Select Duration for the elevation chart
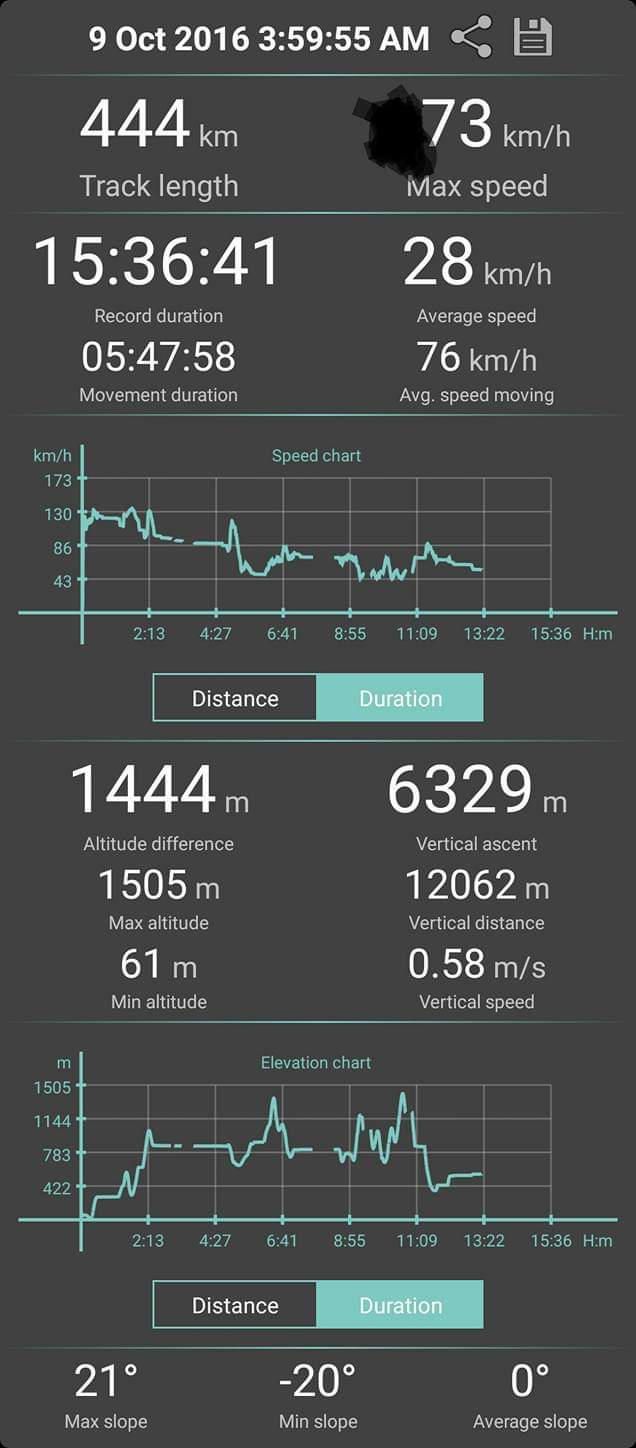This screenshot has height=1448, width=636. coord(400,1305)
